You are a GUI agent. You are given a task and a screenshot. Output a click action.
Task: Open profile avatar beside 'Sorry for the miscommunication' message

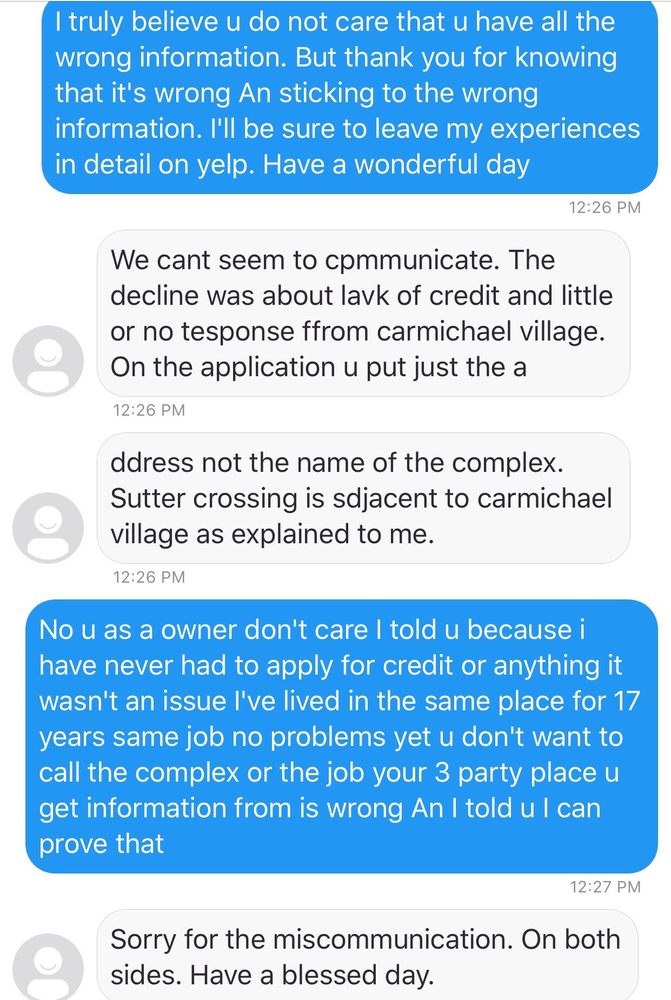[48, 969]
